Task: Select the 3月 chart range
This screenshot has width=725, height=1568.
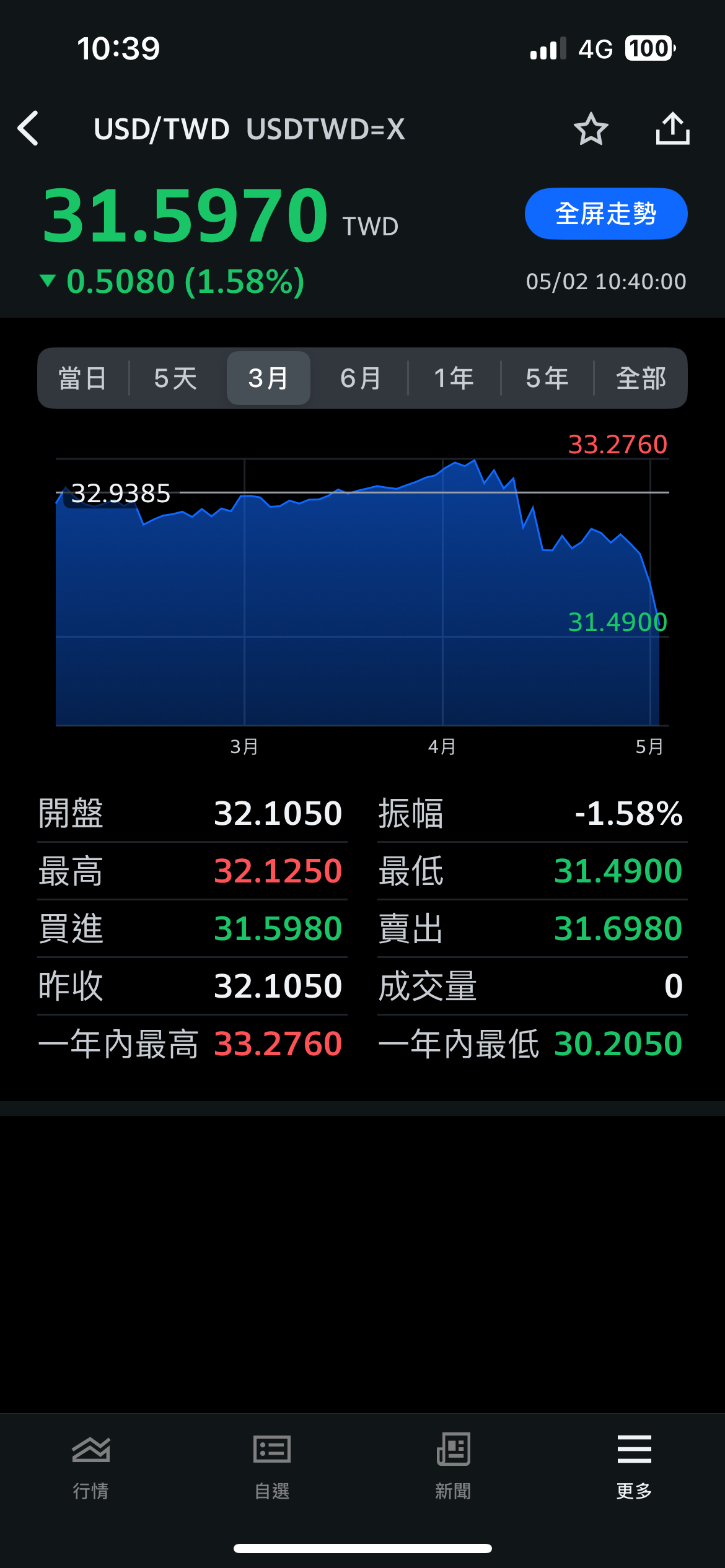Action: tap(268, 378)
